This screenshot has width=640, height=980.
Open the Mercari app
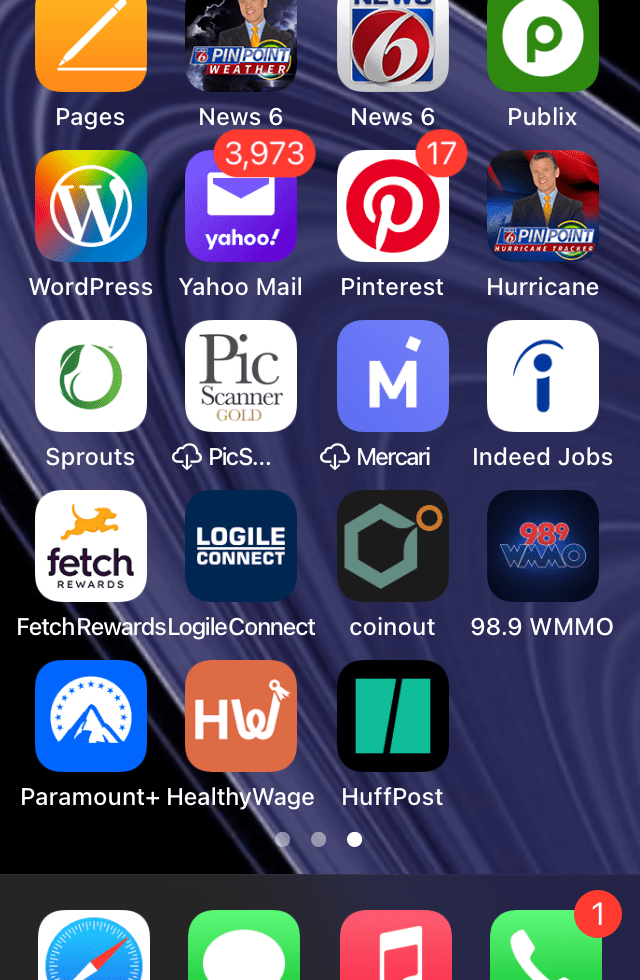click(392, 376)
